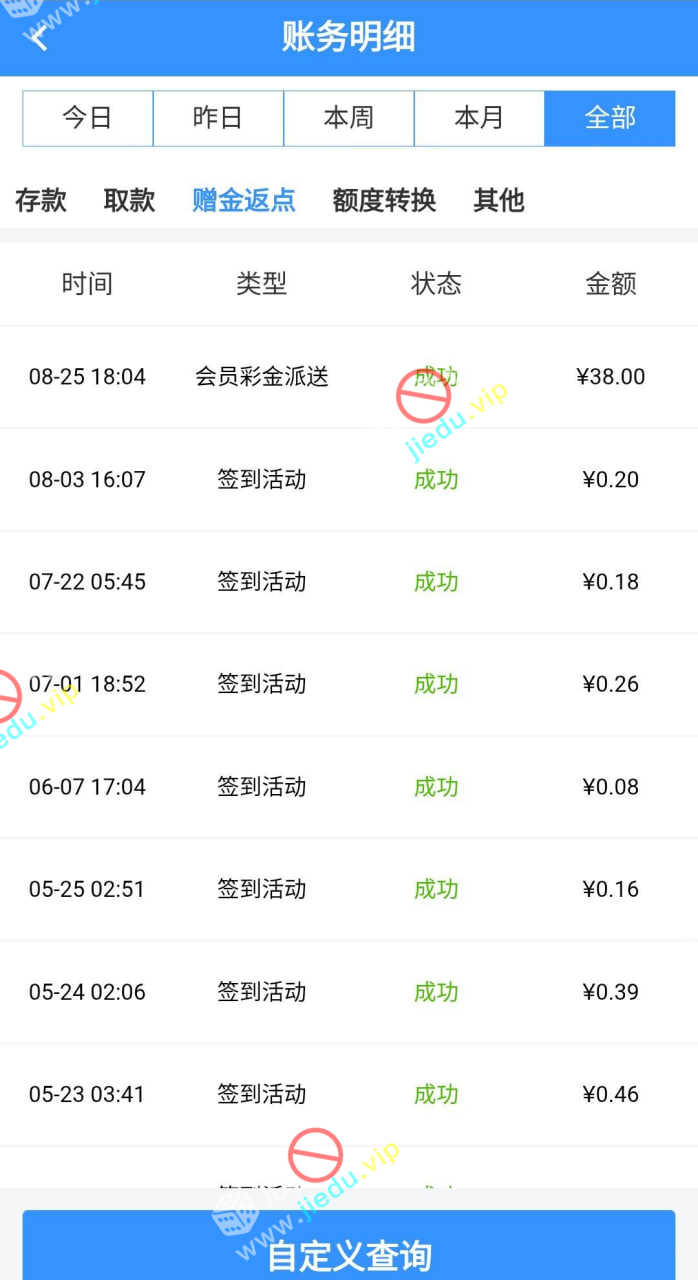
Task: Filter records by 本周
Action: pos(349,118)
